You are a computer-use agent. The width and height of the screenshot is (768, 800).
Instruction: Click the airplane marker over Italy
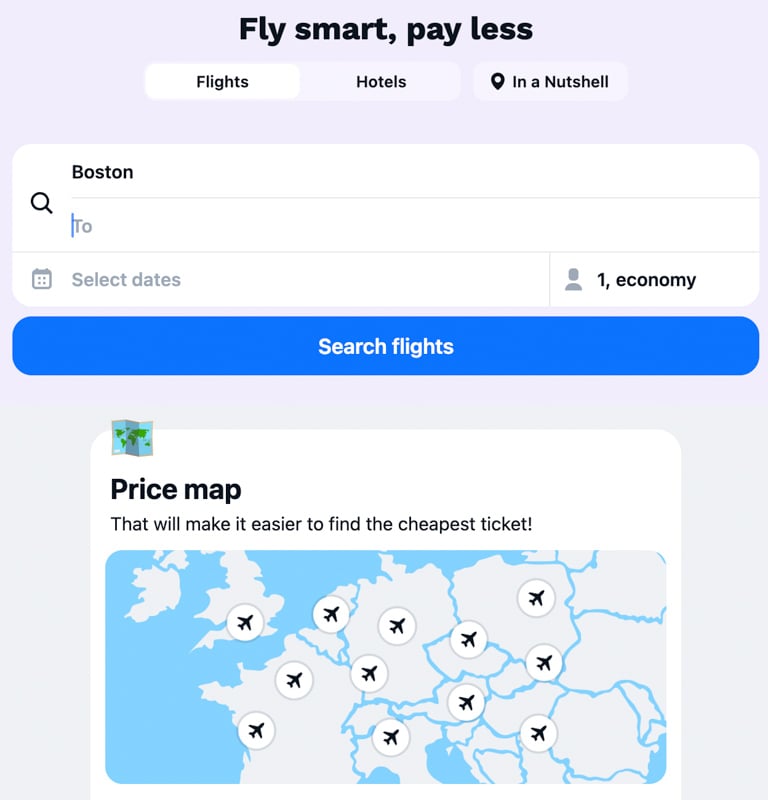(x=391, y=738)
